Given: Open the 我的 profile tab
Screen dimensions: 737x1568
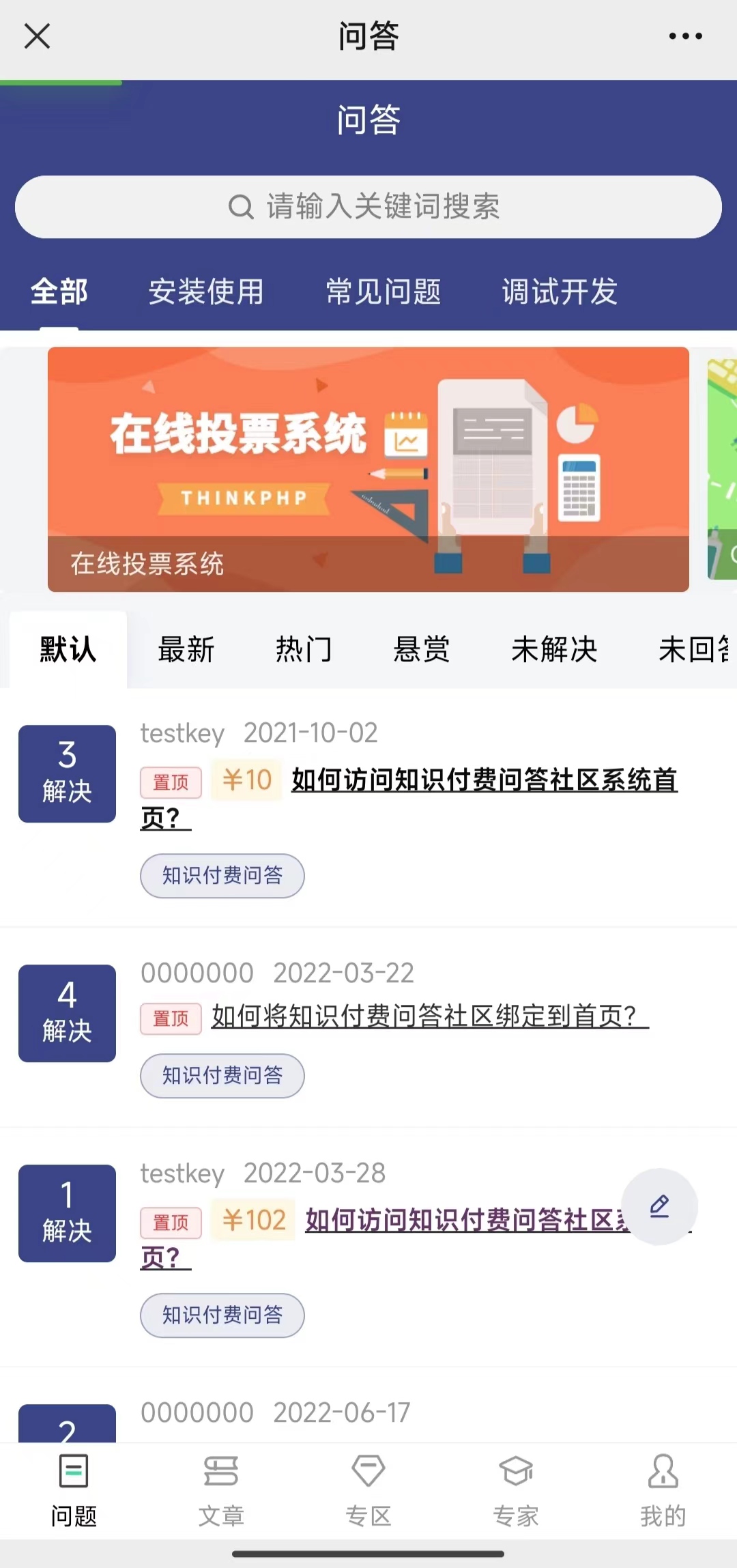Looking at the screenshot, I should 663,1489.
